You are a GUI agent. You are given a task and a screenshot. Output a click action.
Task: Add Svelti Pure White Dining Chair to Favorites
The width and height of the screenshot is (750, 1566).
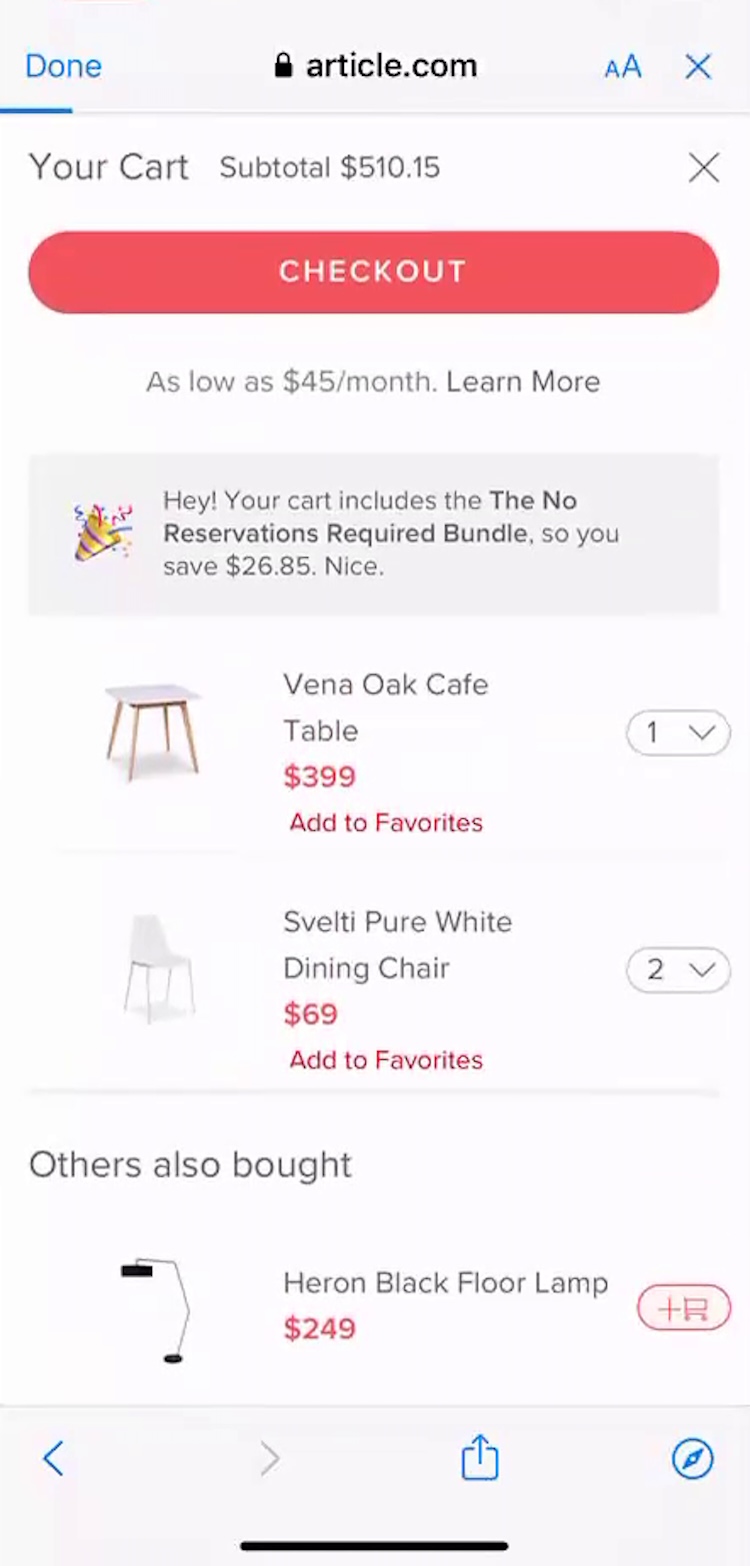point(386,1060)
